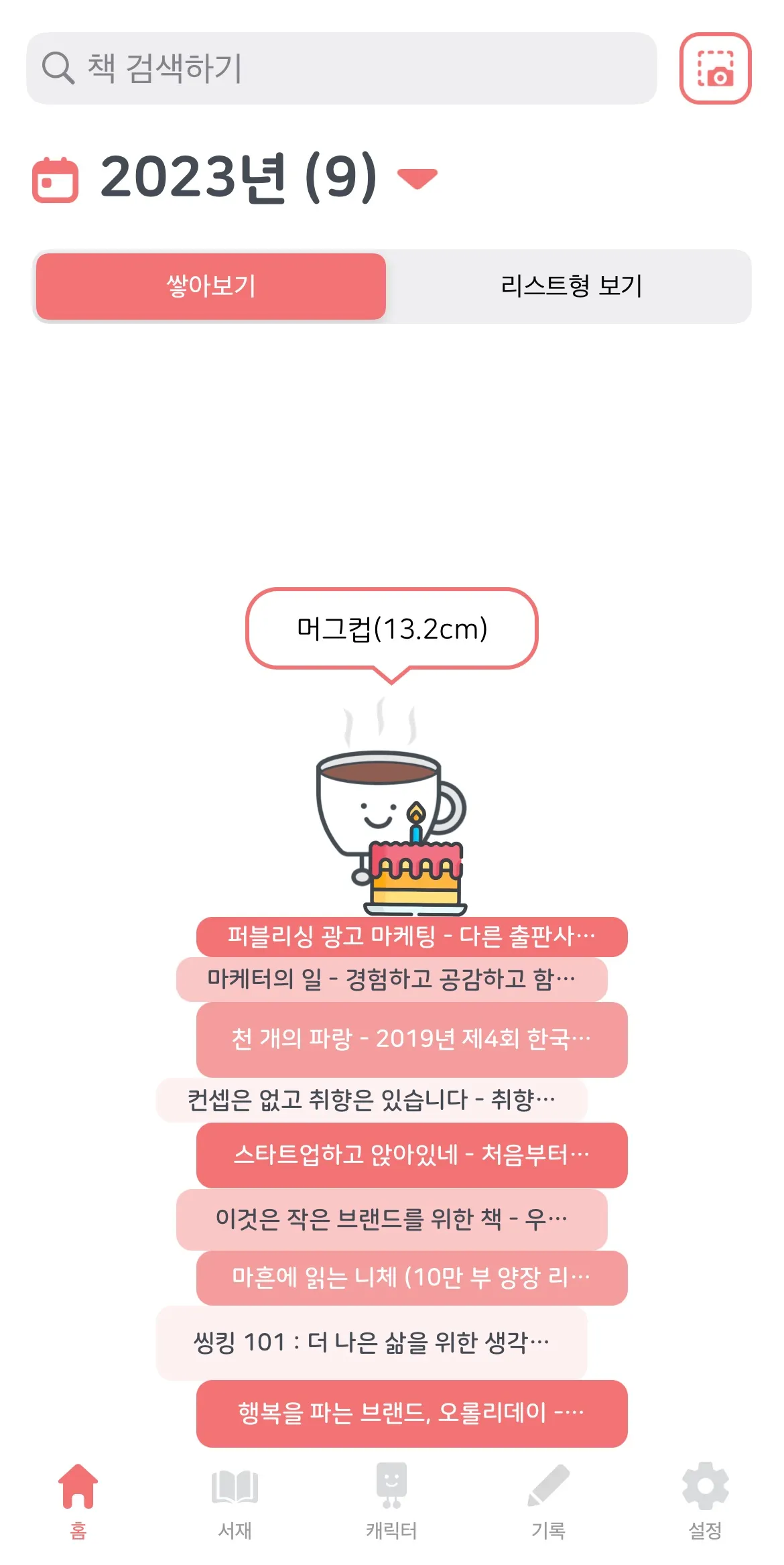The width and height of the screenshot is (784, 1565).
Task: Switch to the 캐릭터 tab
Action: [x=391, y=1500]
